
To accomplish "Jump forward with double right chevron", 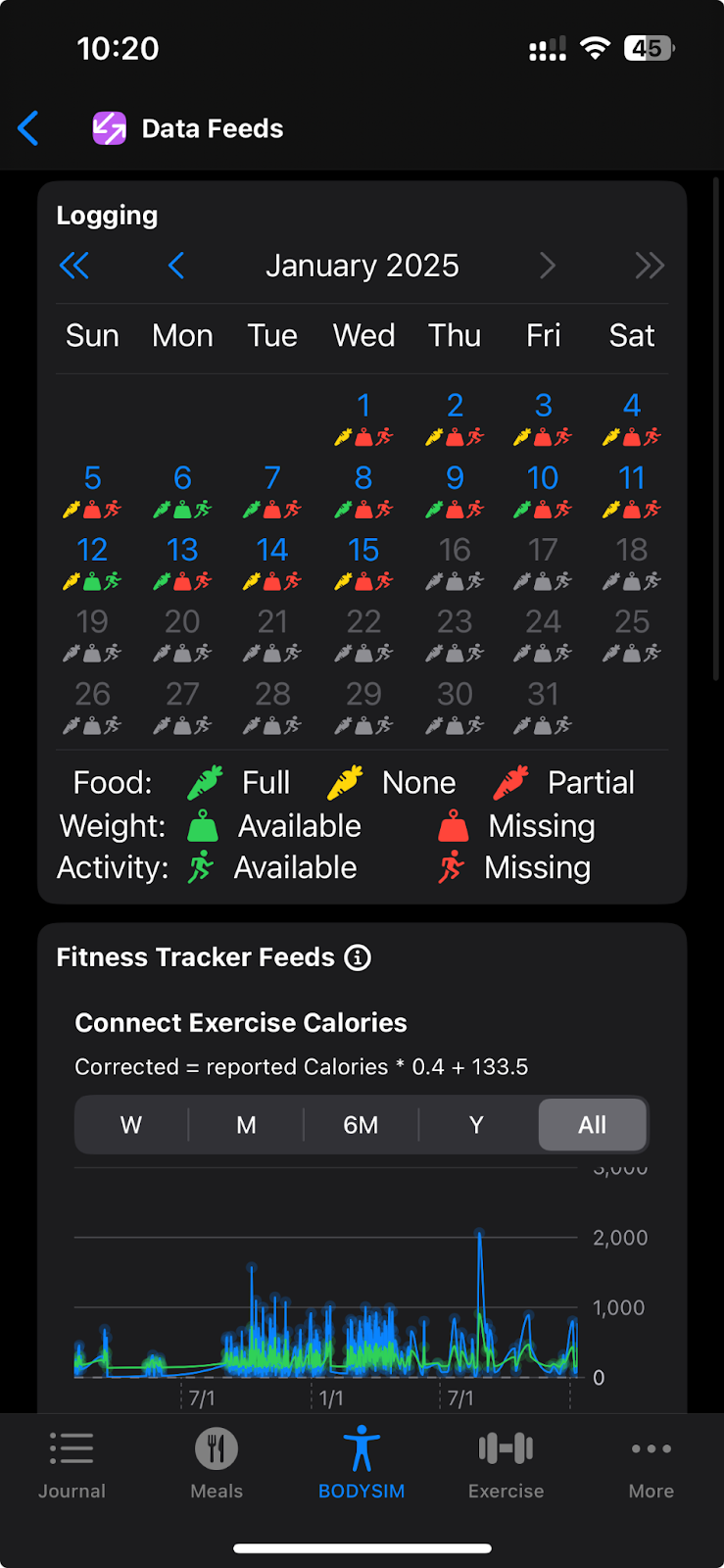I will pos(650,266).
